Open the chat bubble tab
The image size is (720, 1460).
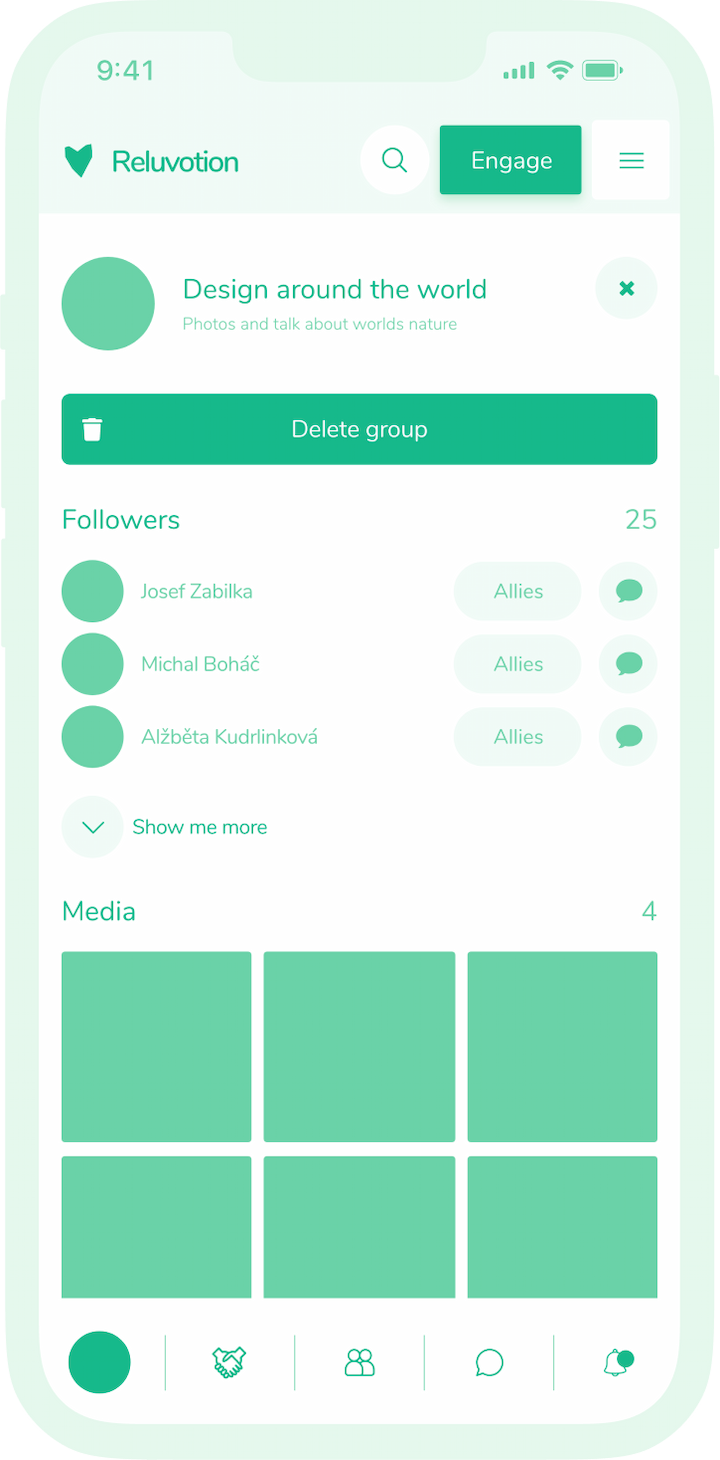point(489,1362)
